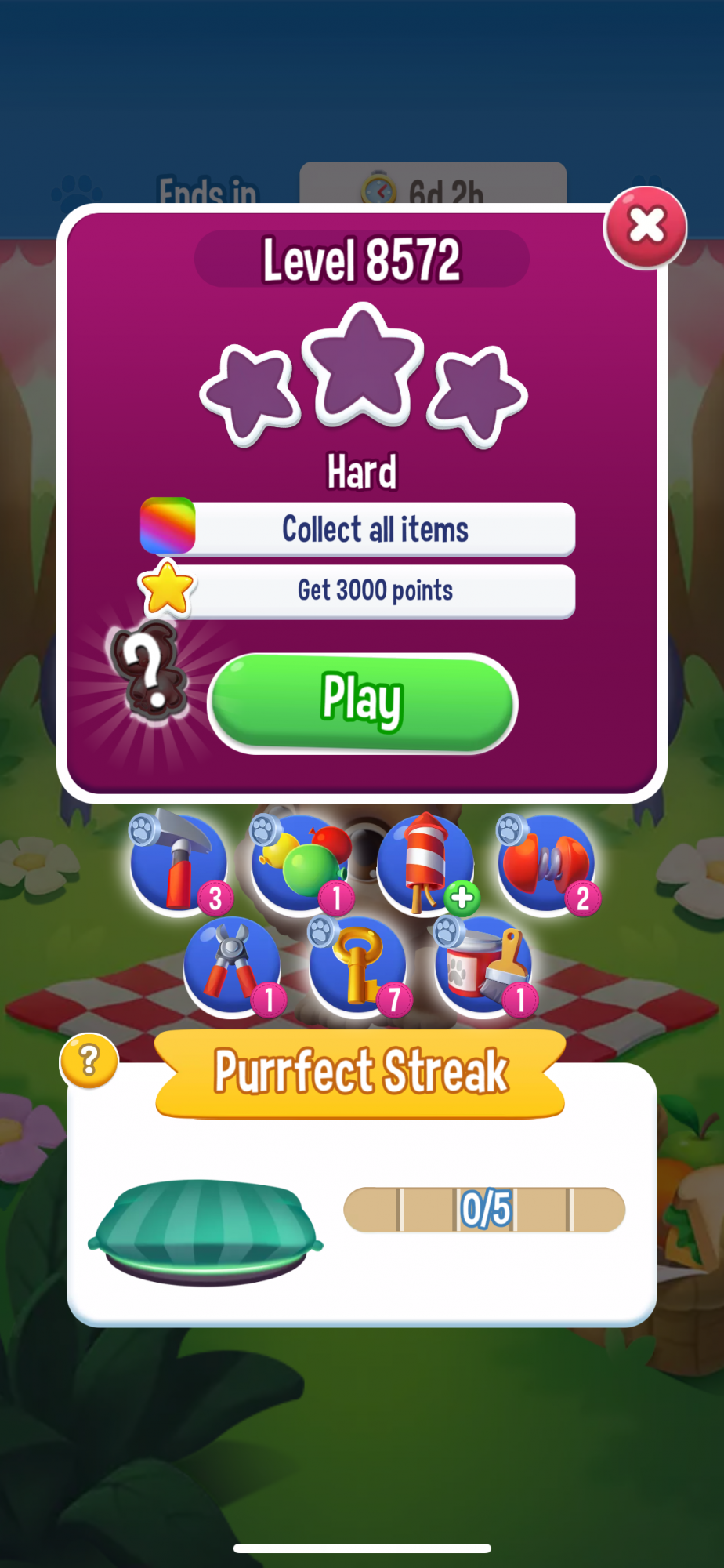Select the pliers booster
This screenshot has width=724, height=1568.
pos(232,966)
